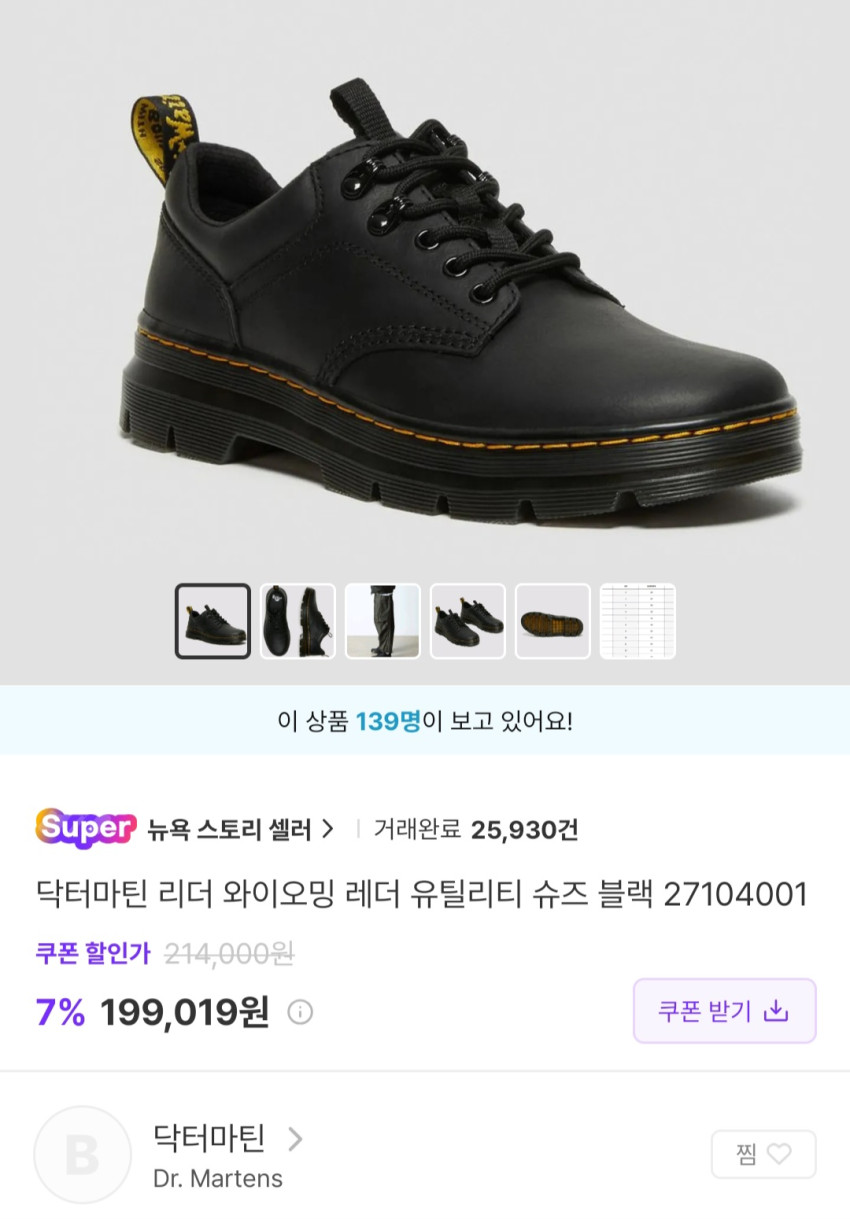Select the first side-view shoe thumbnail

pos(212,621)
